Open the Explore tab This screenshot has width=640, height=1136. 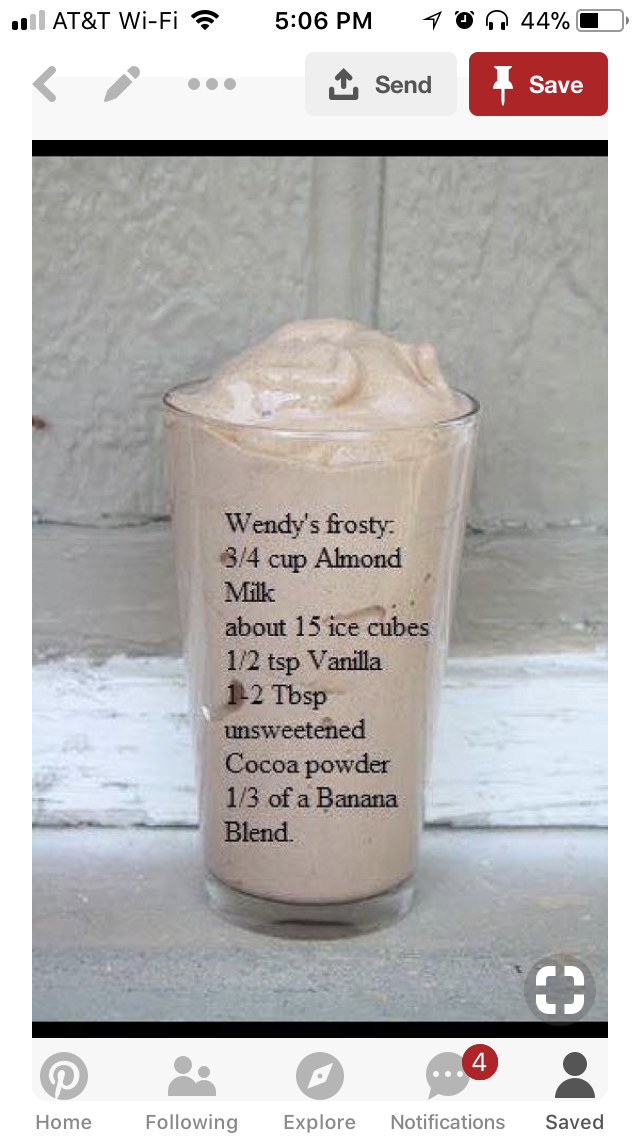320,1092
